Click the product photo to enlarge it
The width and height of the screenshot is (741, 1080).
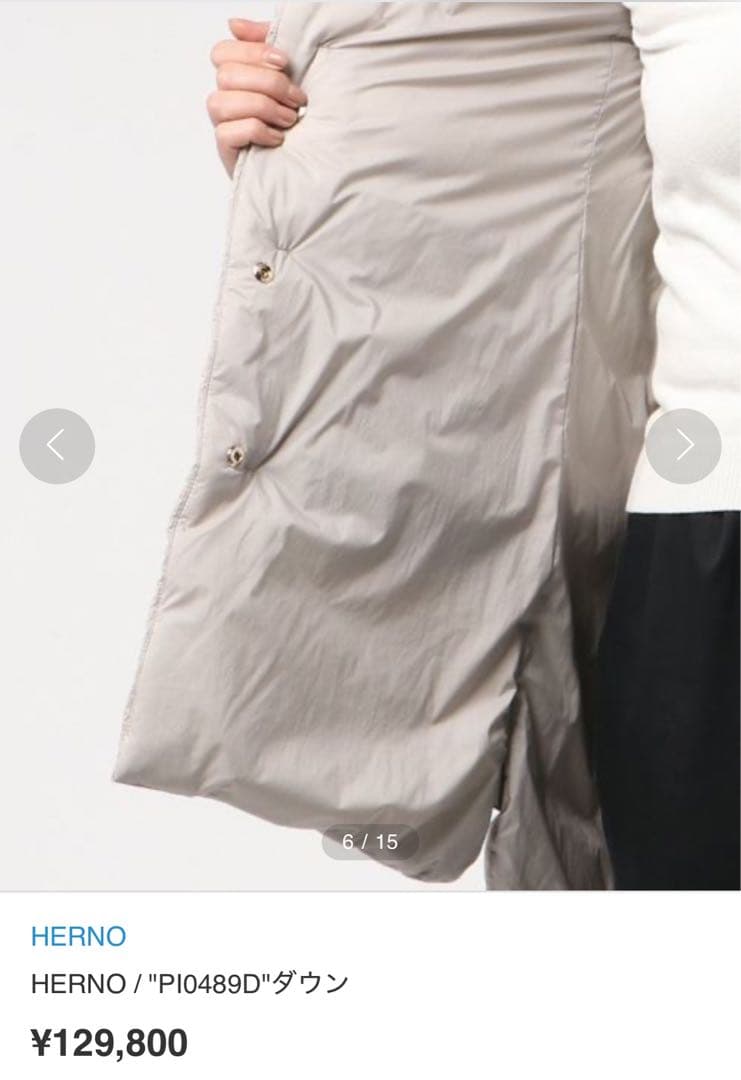[370, 440]
